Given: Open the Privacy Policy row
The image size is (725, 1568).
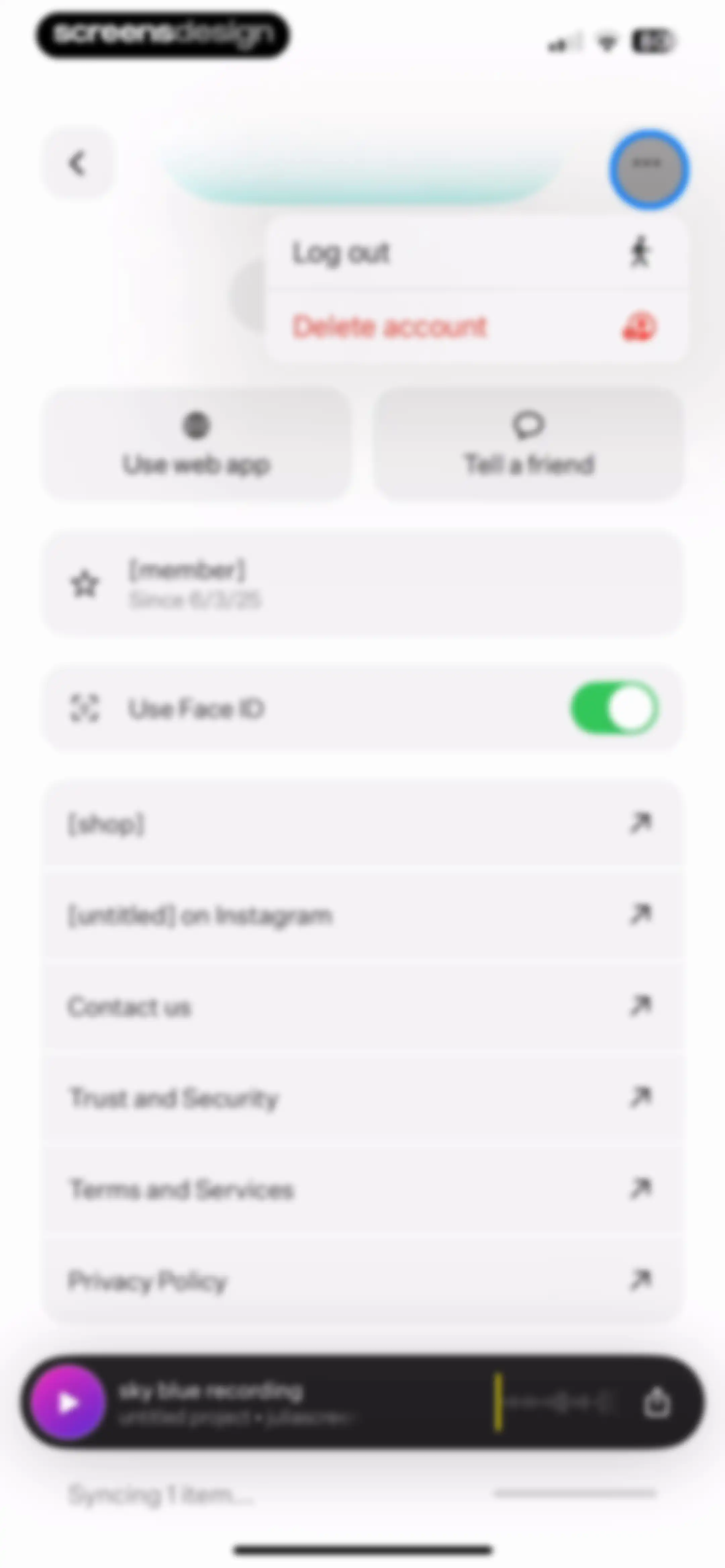Looking at the screenshot, I should click(363, 1281).
